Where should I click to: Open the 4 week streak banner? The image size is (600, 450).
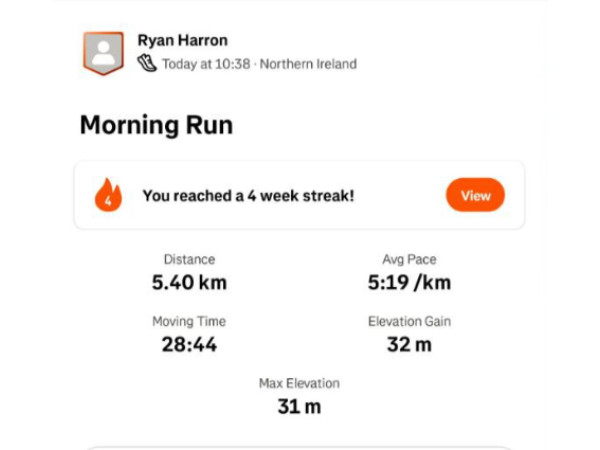pos(248,196)
